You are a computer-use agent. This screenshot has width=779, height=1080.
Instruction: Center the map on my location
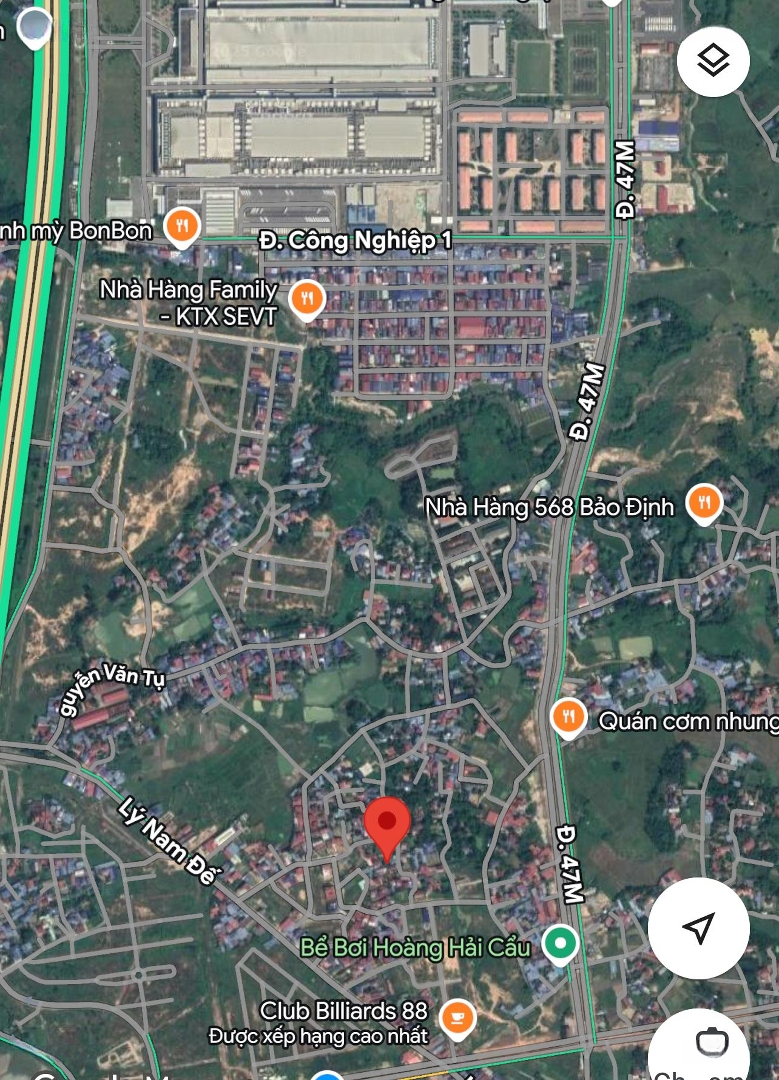698,927
